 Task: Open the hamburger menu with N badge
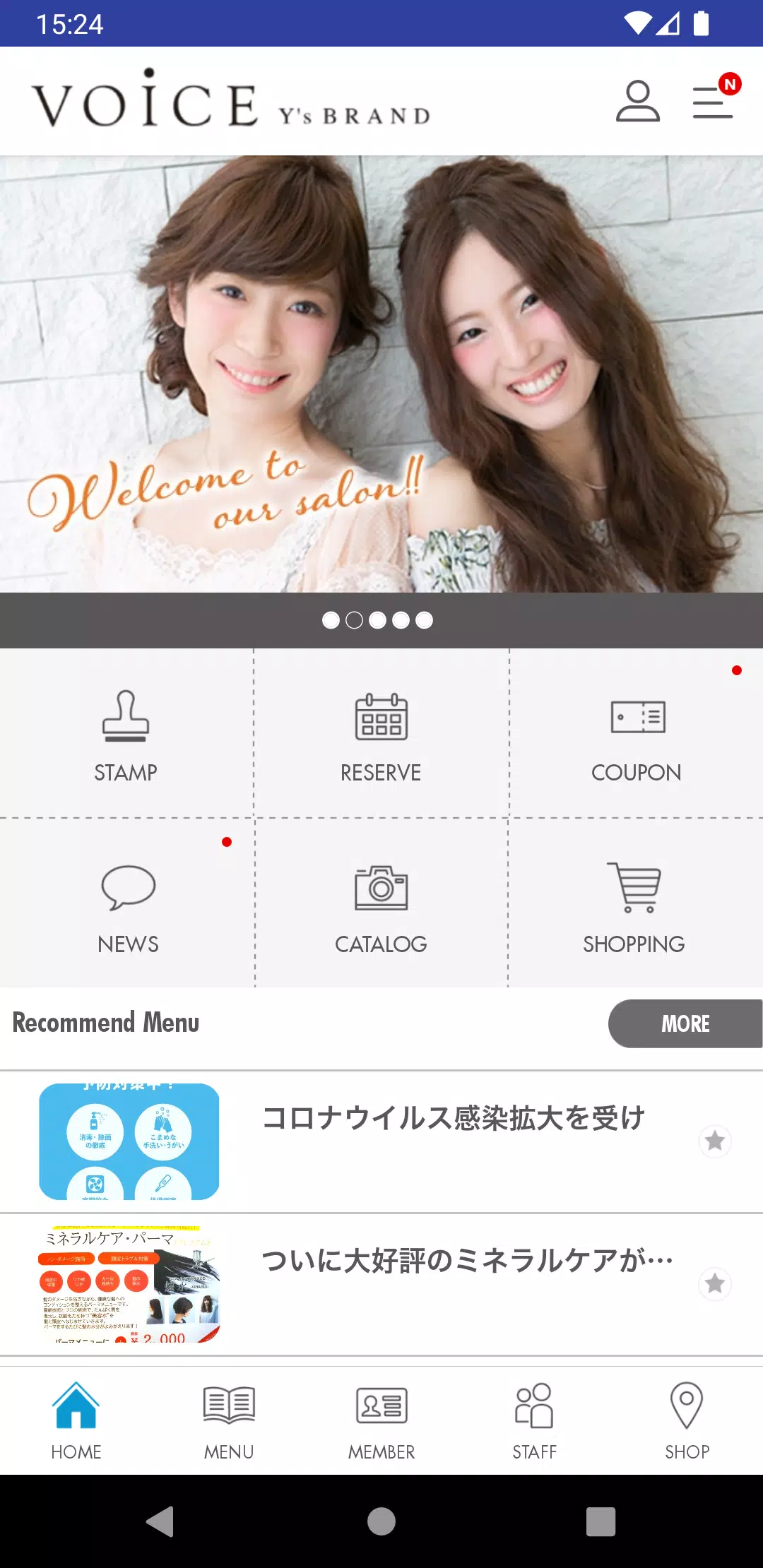(x=713, y=101)
